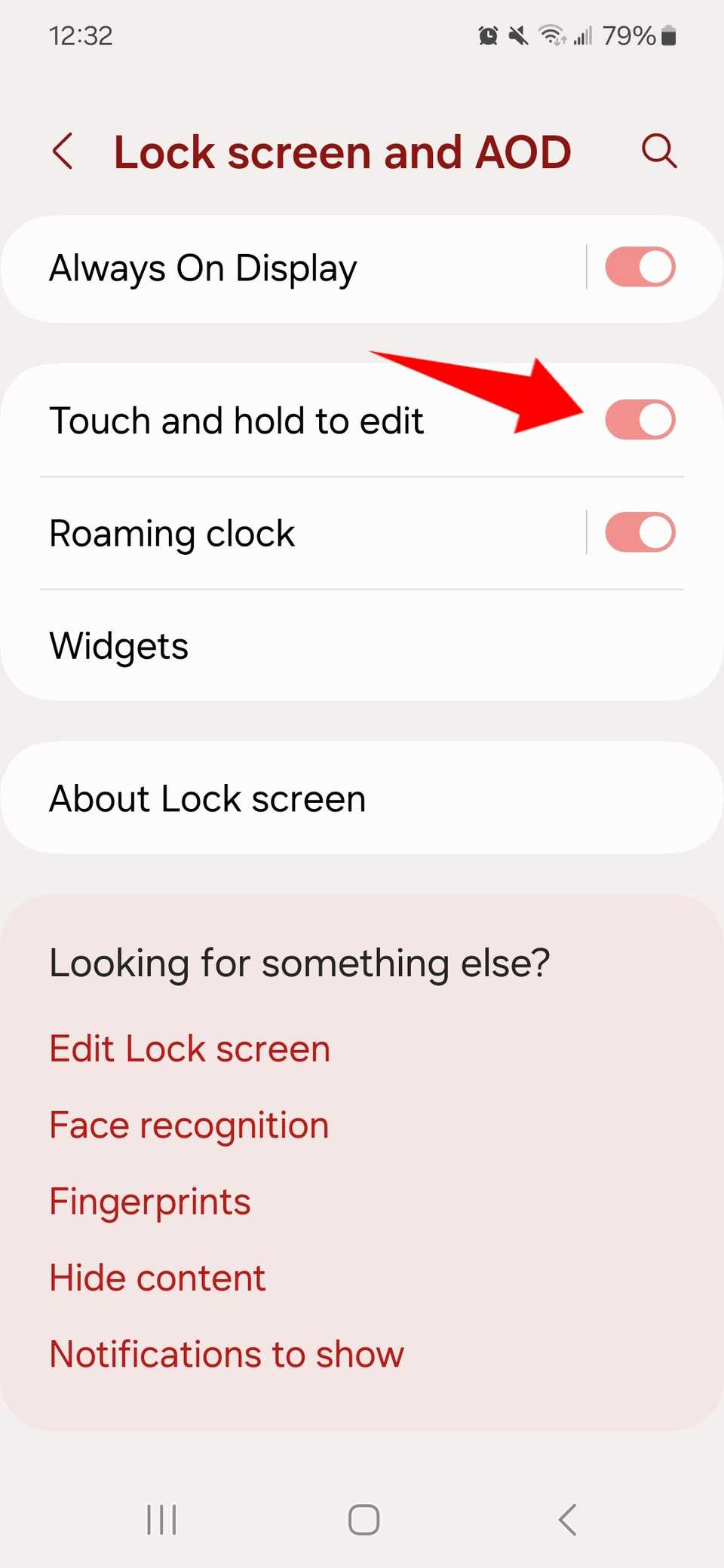Turn off Touch and hold to edit

640,420
